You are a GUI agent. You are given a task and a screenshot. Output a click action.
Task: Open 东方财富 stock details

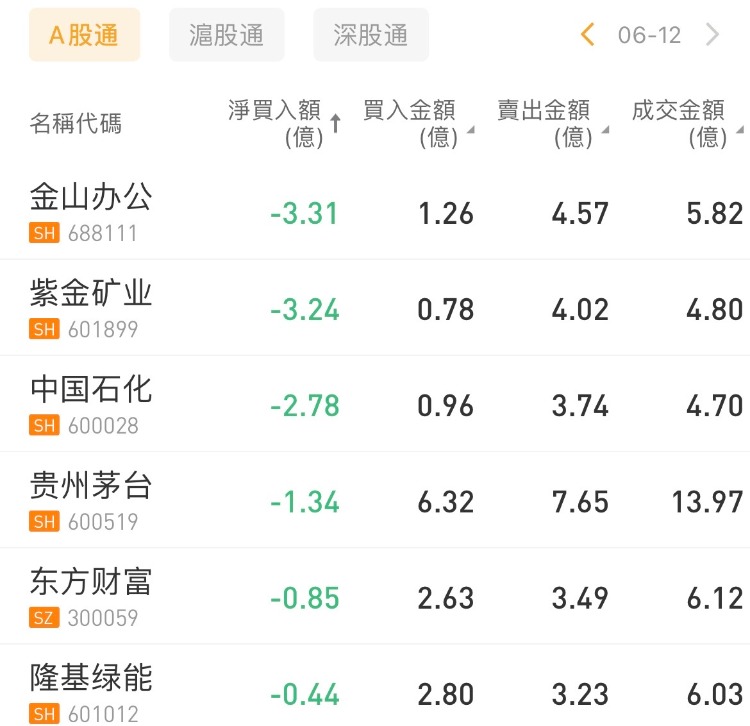tap(92, 595)
